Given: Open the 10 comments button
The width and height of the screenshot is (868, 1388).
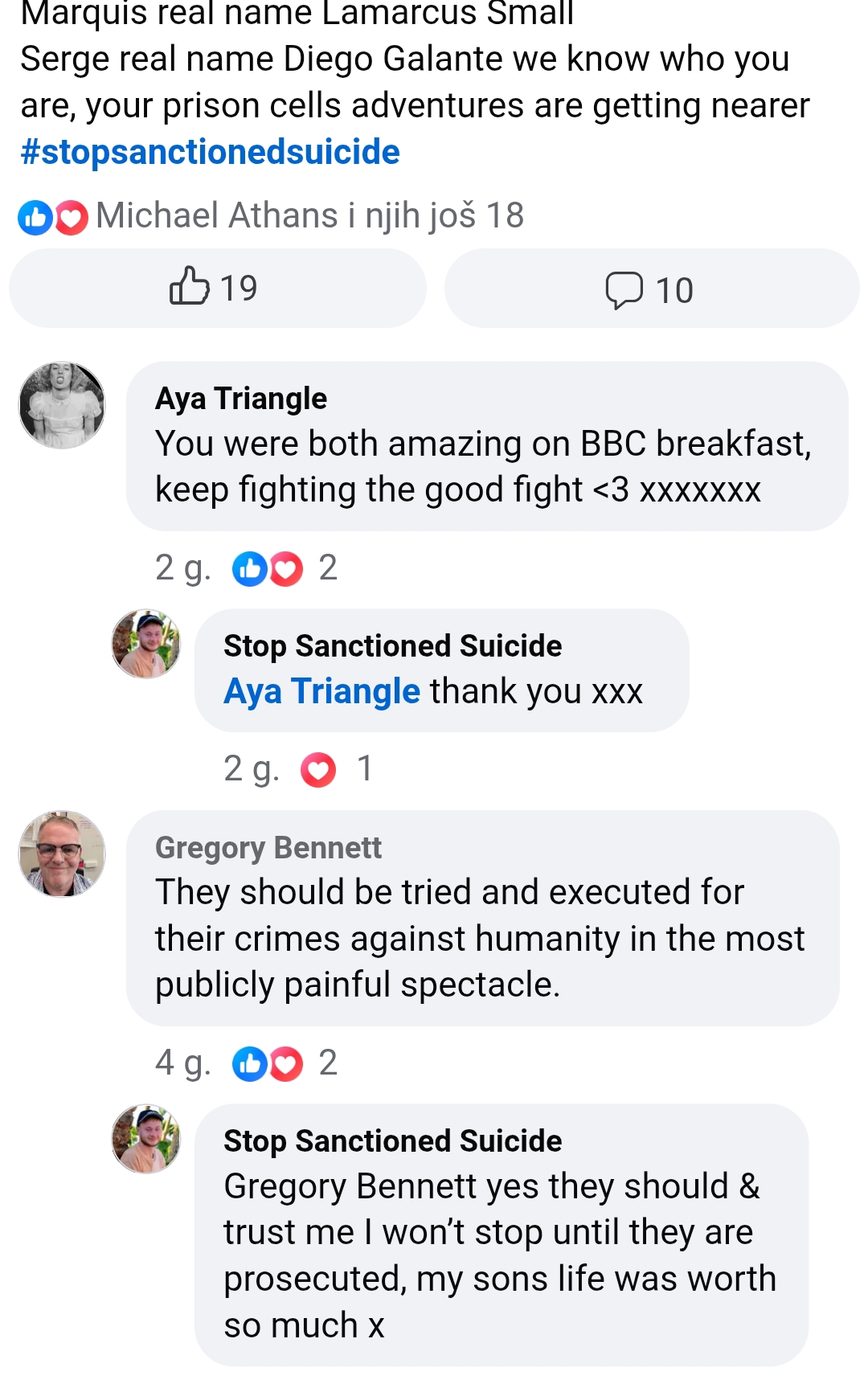Looking at the screenshot, I should (x=651, y=289).
